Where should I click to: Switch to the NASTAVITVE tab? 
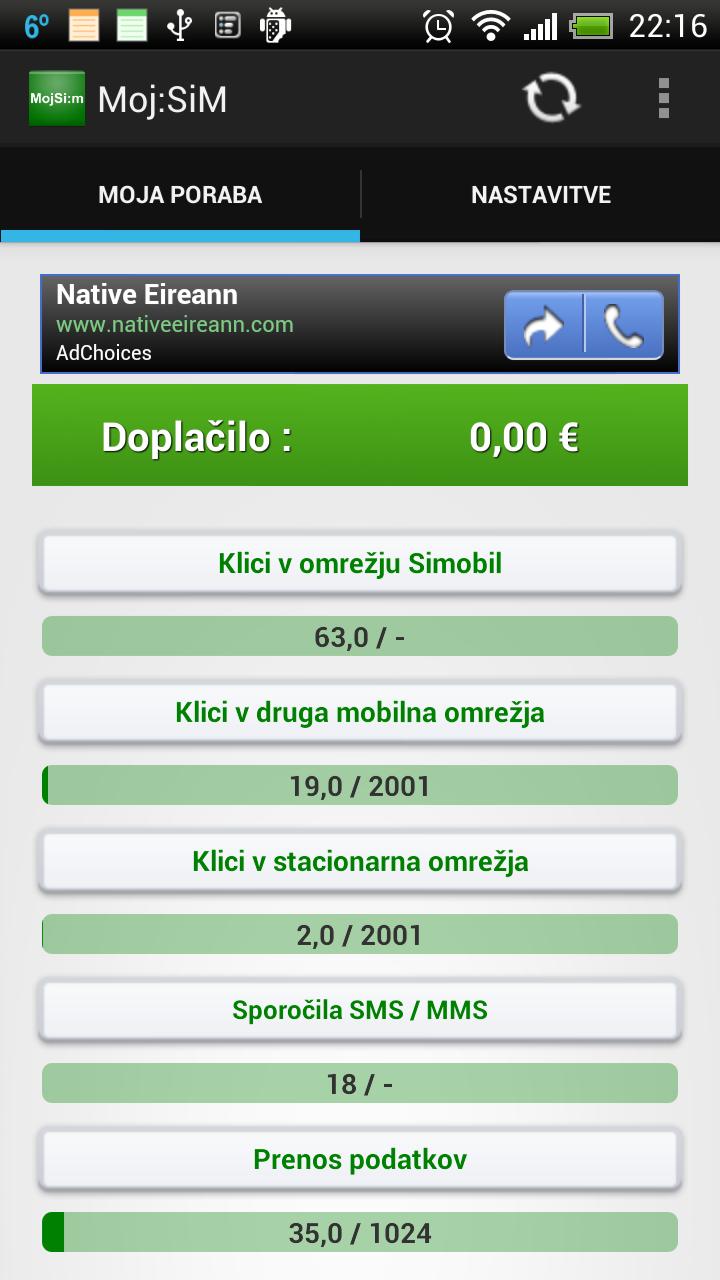(x=540, y=195)
